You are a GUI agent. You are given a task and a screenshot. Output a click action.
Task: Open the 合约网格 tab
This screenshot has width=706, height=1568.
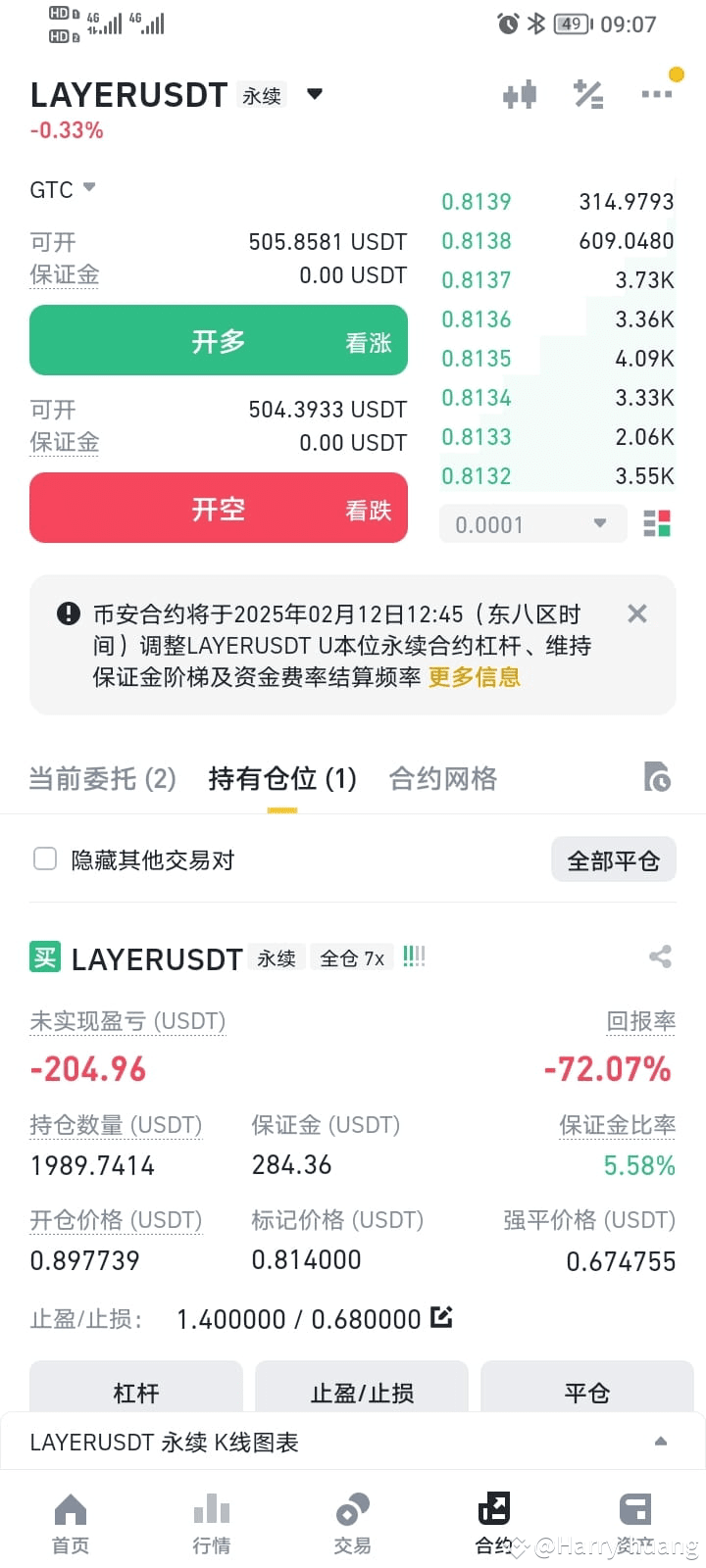click(x=442, y=777)
